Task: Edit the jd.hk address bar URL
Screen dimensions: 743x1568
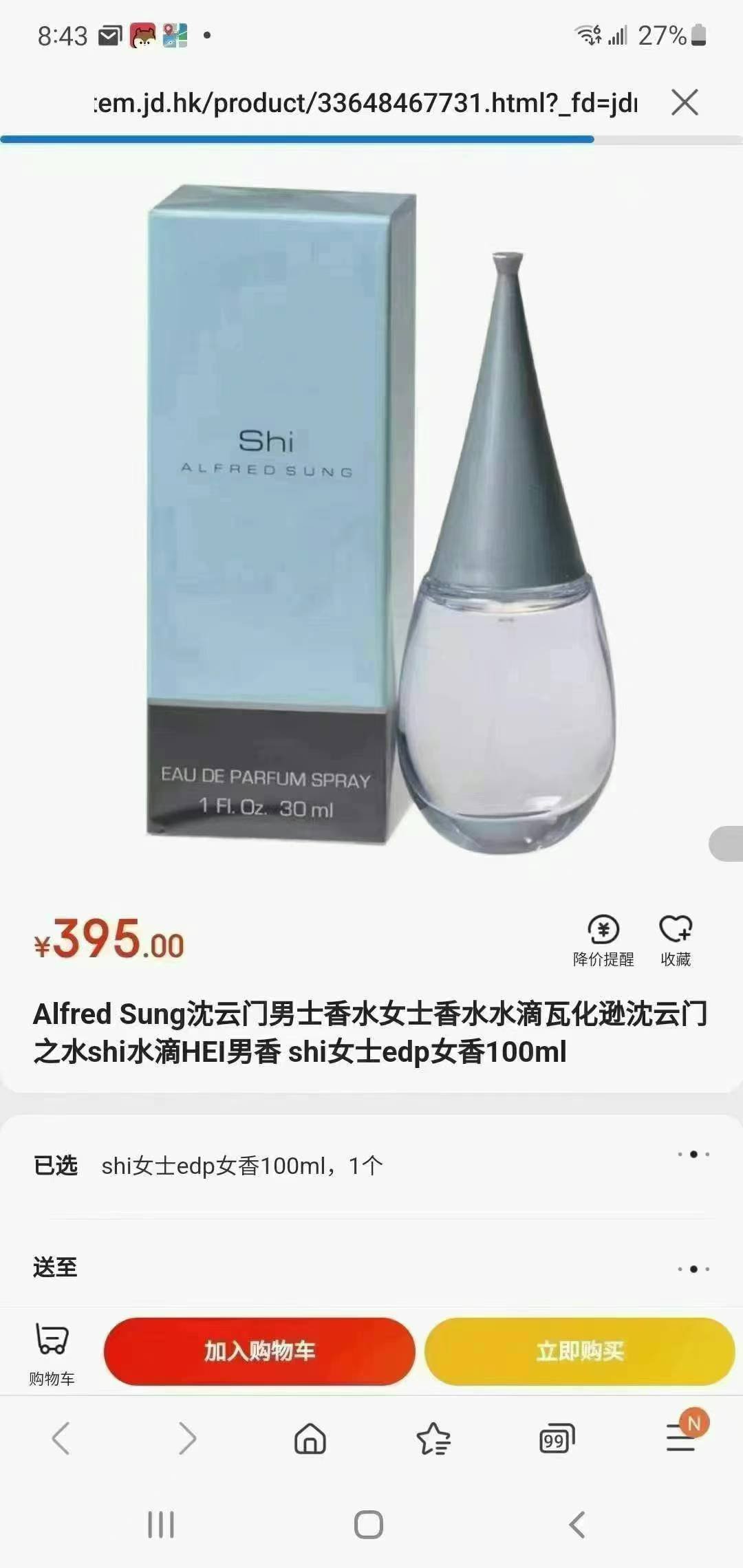Action: (x=365, y=103)
